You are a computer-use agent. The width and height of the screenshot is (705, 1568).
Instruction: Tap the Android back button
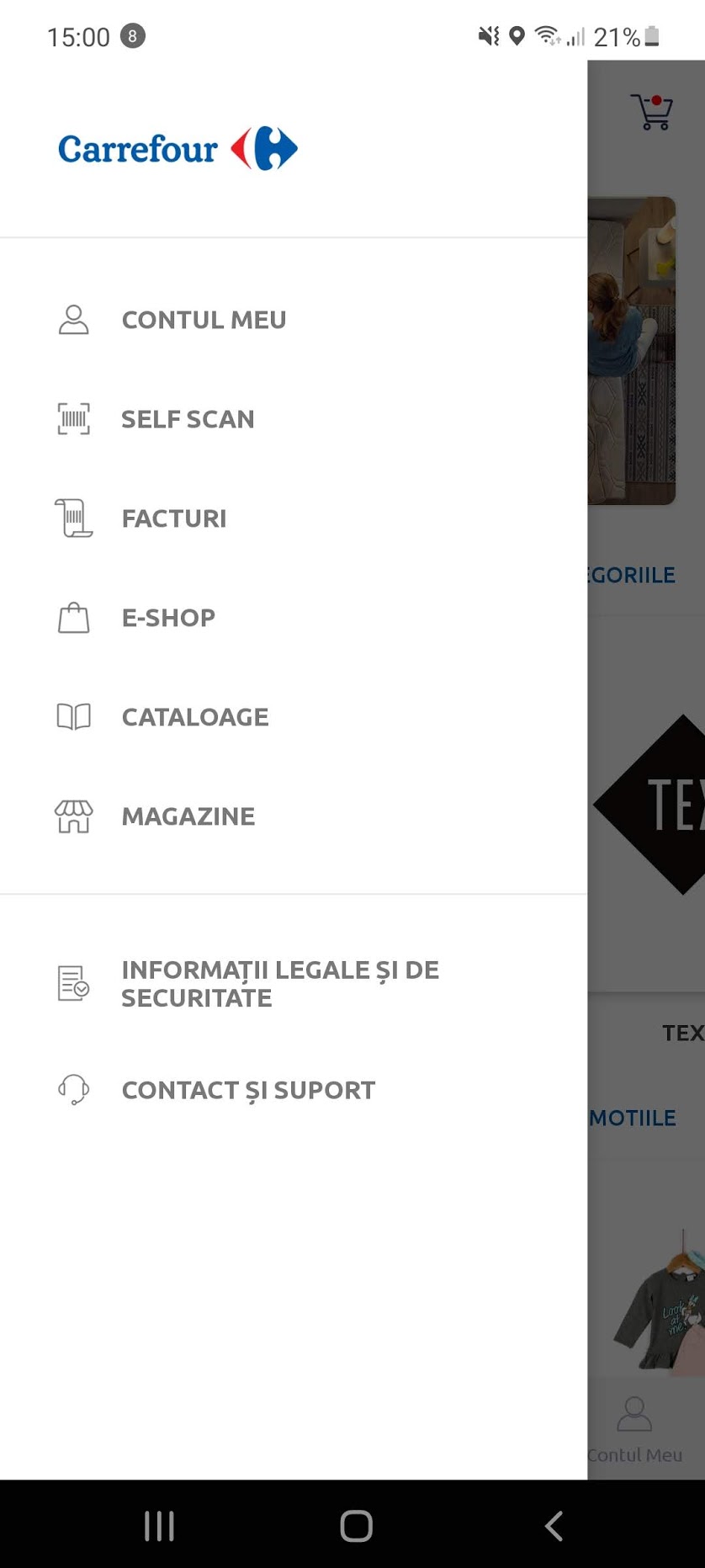click(554, 1525)
